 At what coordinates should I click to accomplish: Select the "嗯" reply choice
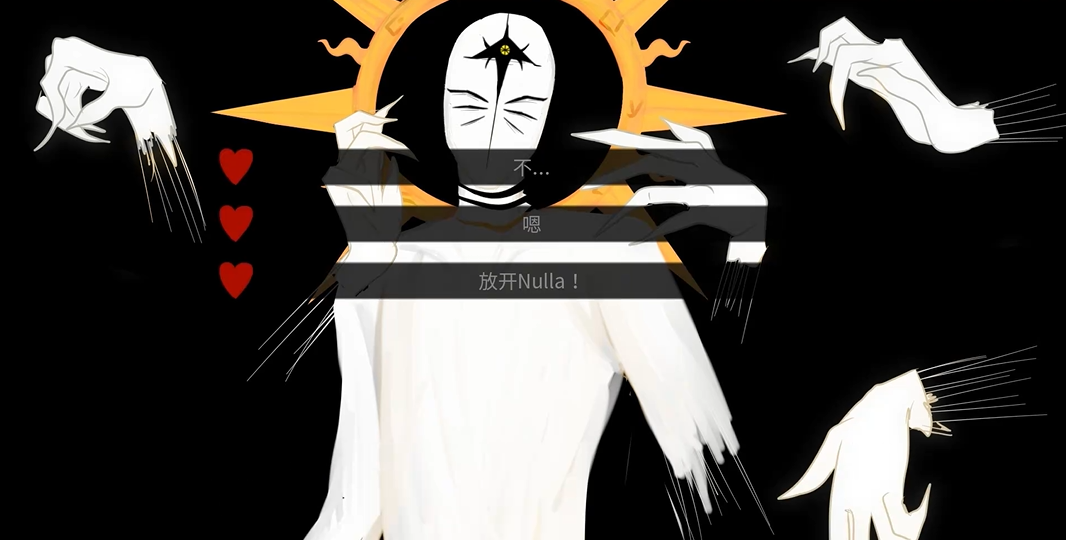[531, 224]
